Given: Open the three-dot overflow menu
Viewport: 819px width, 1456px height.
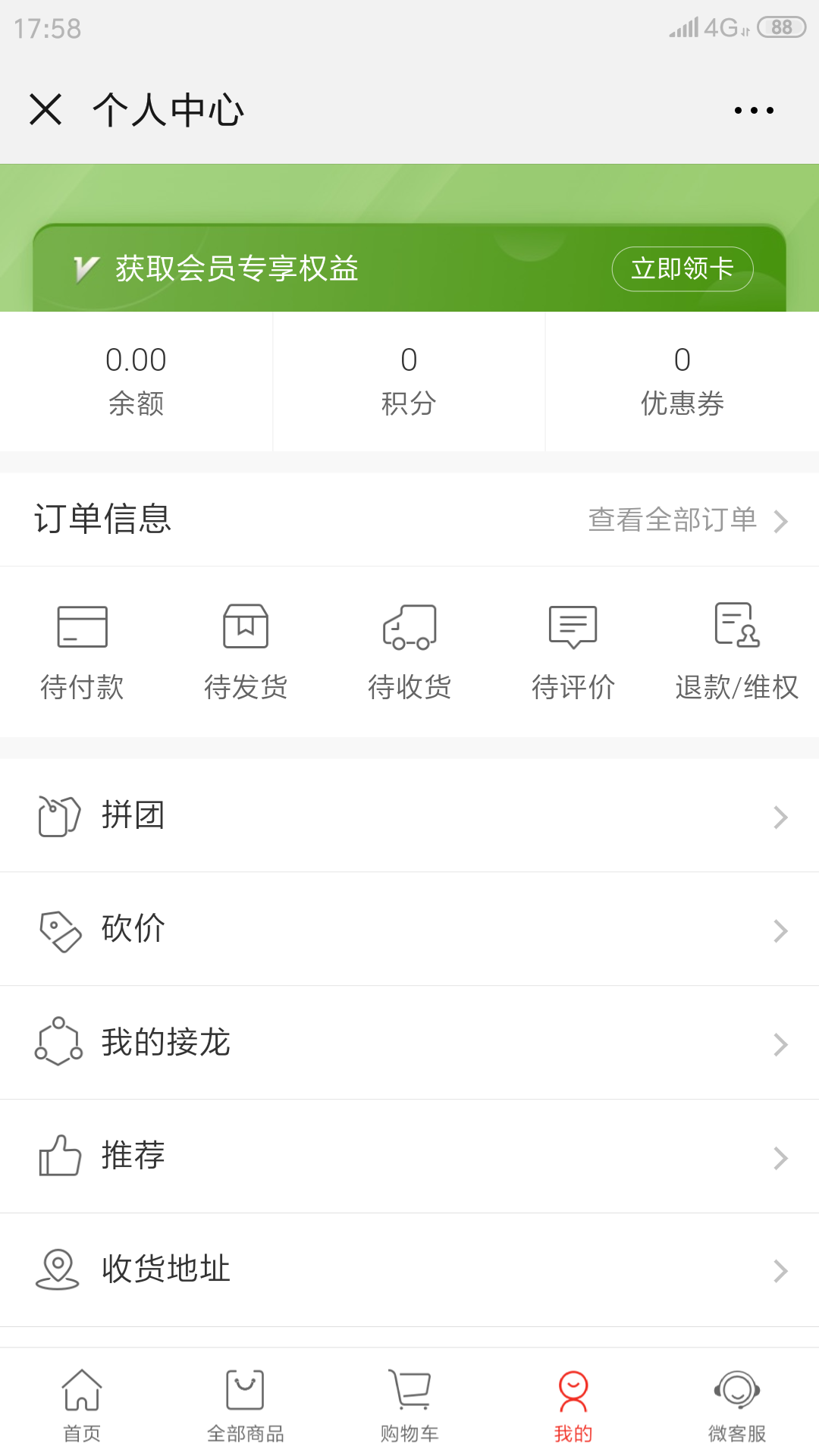Looking at the screenshot, I should click(x=754, y=111).
